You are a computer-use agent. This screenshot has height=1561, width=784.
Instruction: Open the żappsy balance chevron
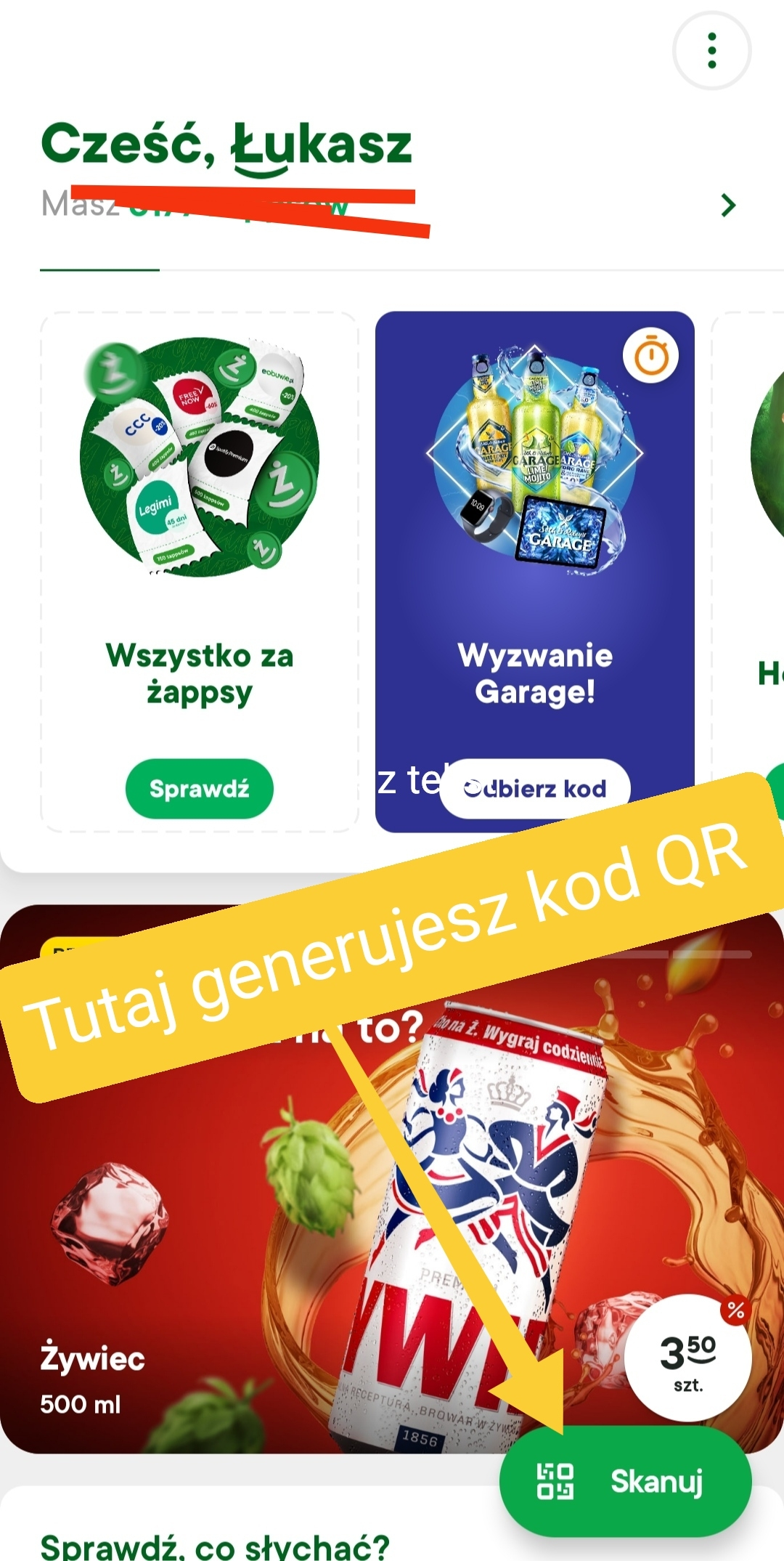728,206
